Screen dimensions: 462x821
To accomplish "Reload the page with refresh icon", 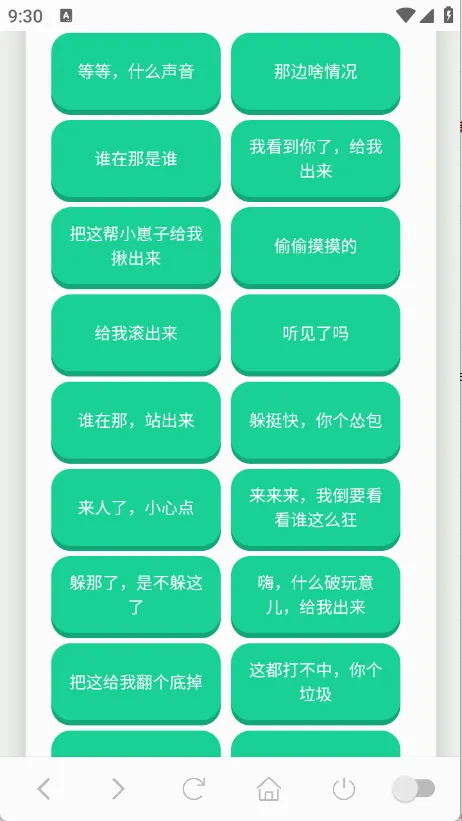I will (194, 789).
